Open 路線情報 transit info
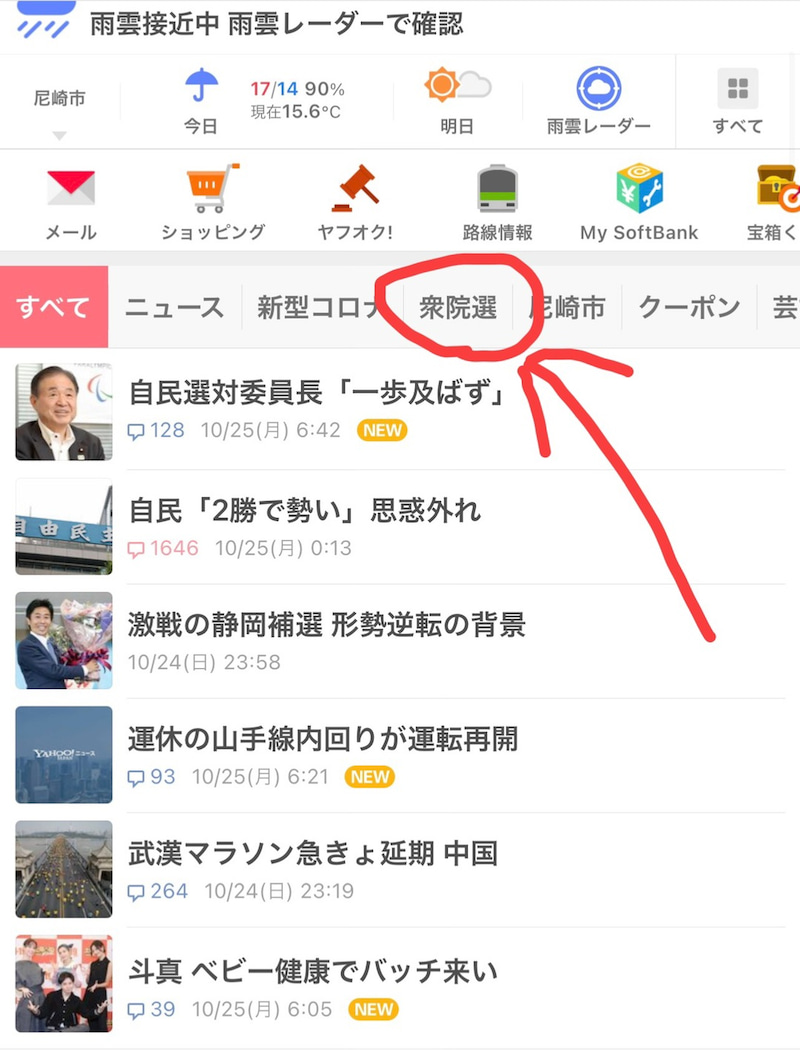800x1050 pixels. pyautogui.click(x=497, y=203)
